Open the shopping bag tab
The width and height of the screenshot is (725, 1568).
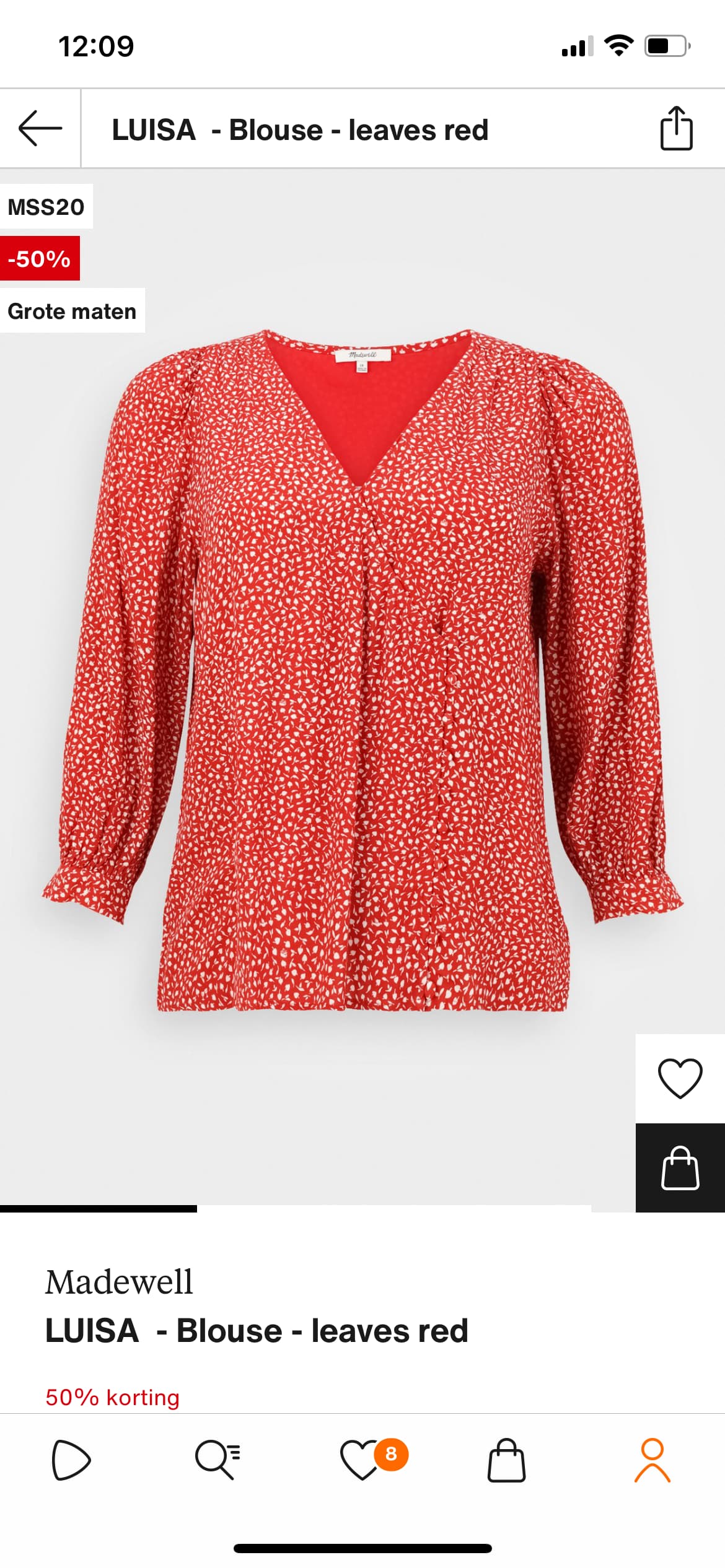click(x=506, y=1460)
